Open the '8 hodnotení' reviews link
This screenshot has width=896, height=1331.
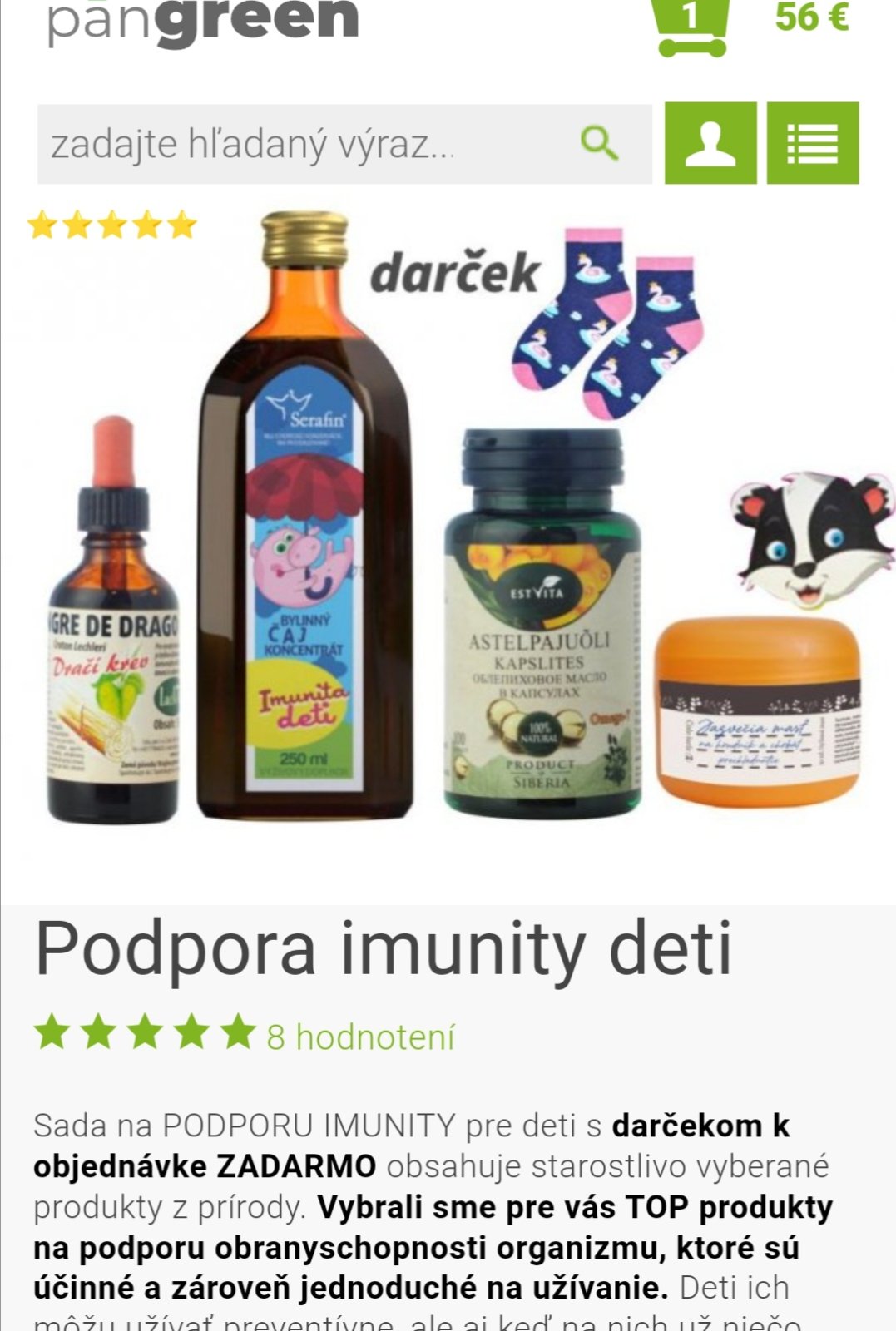point(360,1037)
